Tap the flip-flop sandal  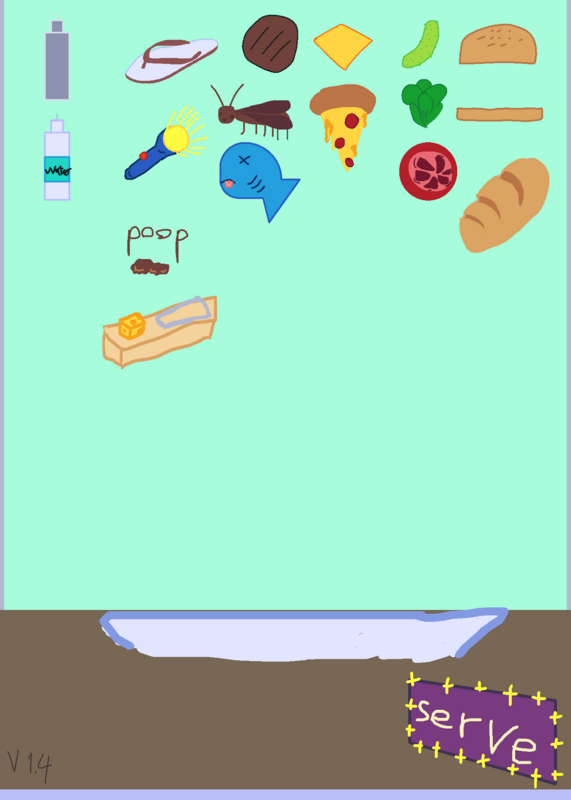click(171, 60)
